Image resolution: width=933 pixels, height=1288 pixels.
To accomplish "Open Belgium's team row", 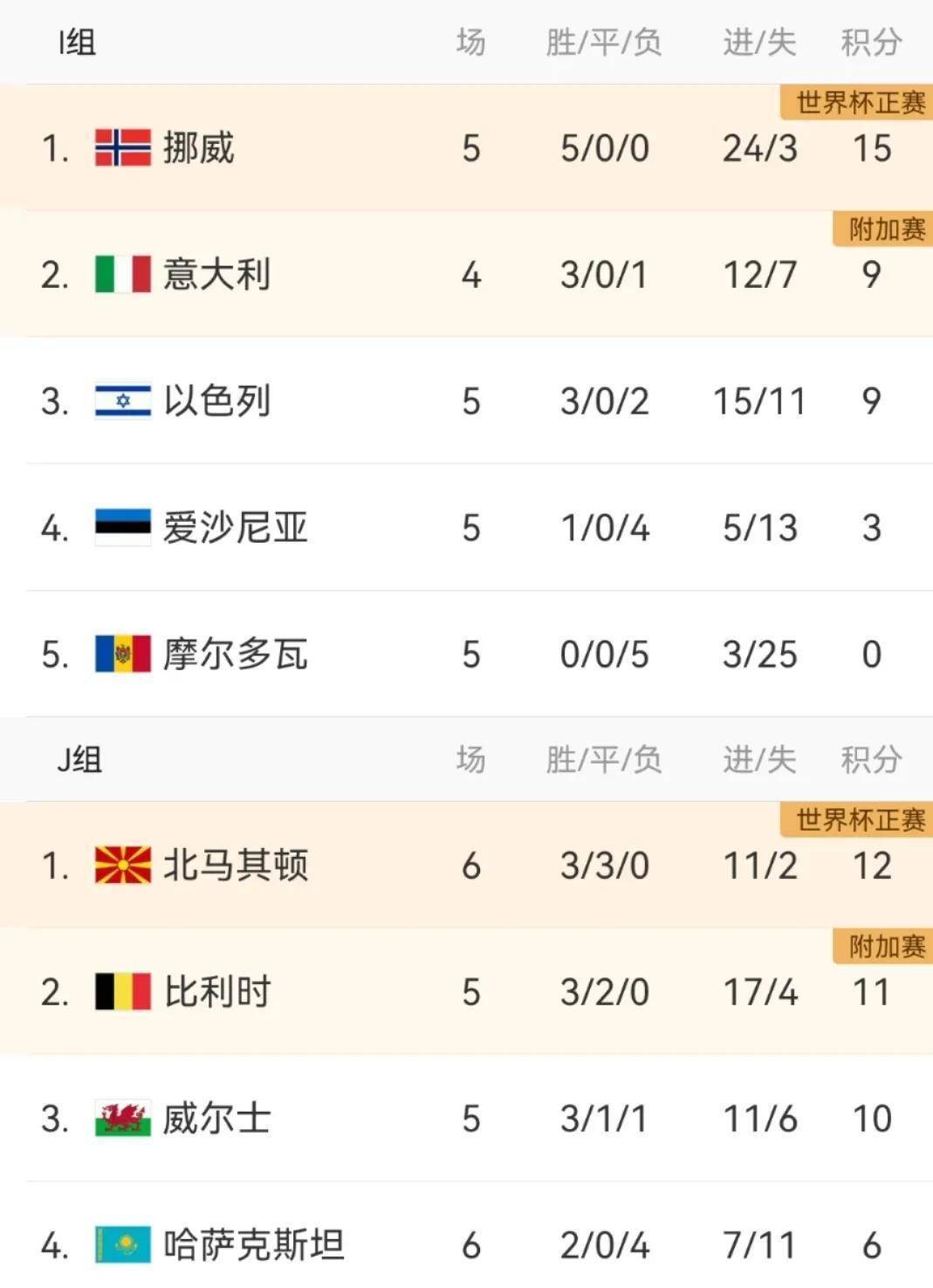I will [216, 992].
